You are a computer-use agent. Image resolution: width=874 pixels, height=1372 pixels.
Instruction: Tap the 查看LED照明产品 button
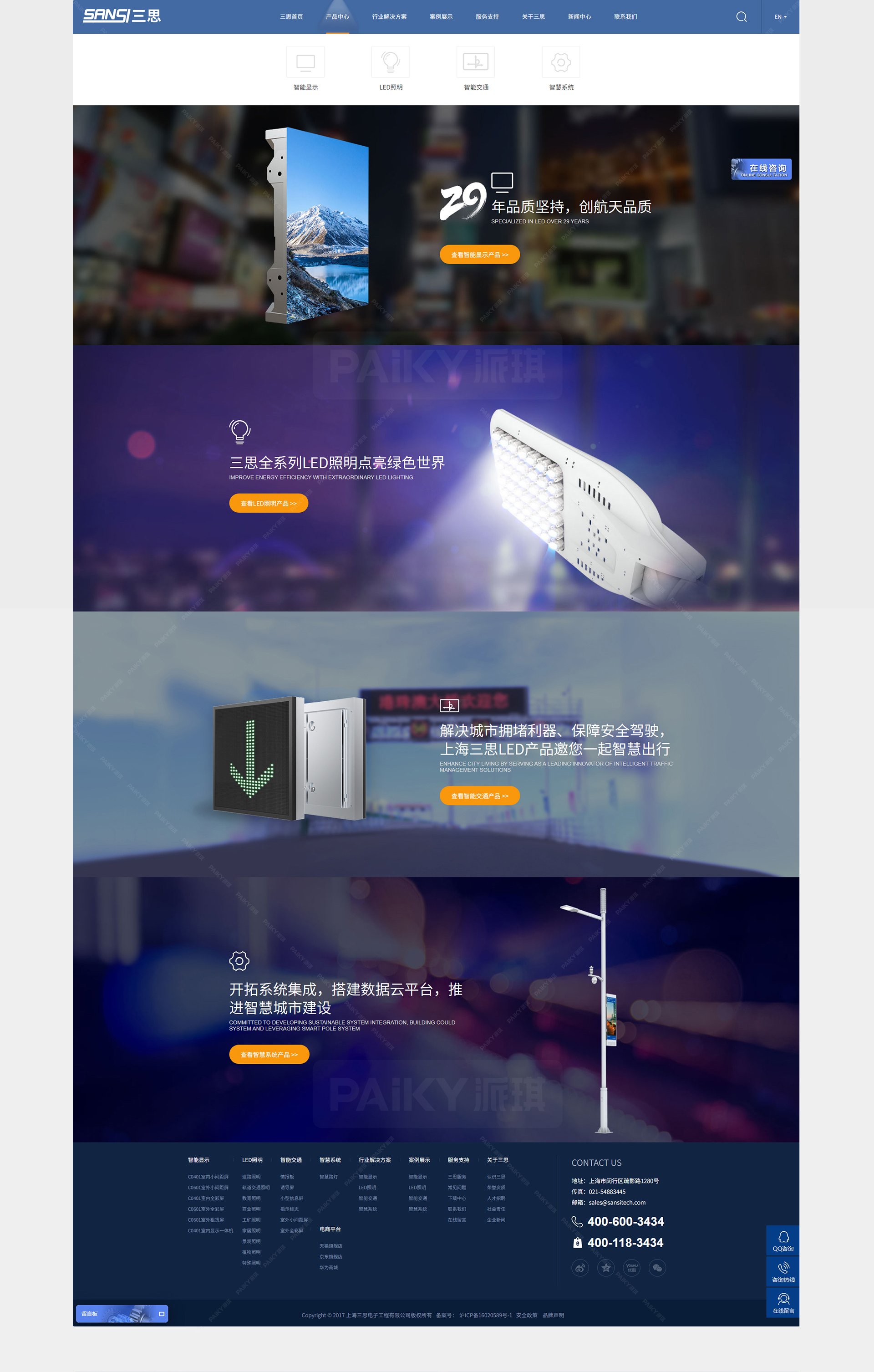[x=269, y=503]
